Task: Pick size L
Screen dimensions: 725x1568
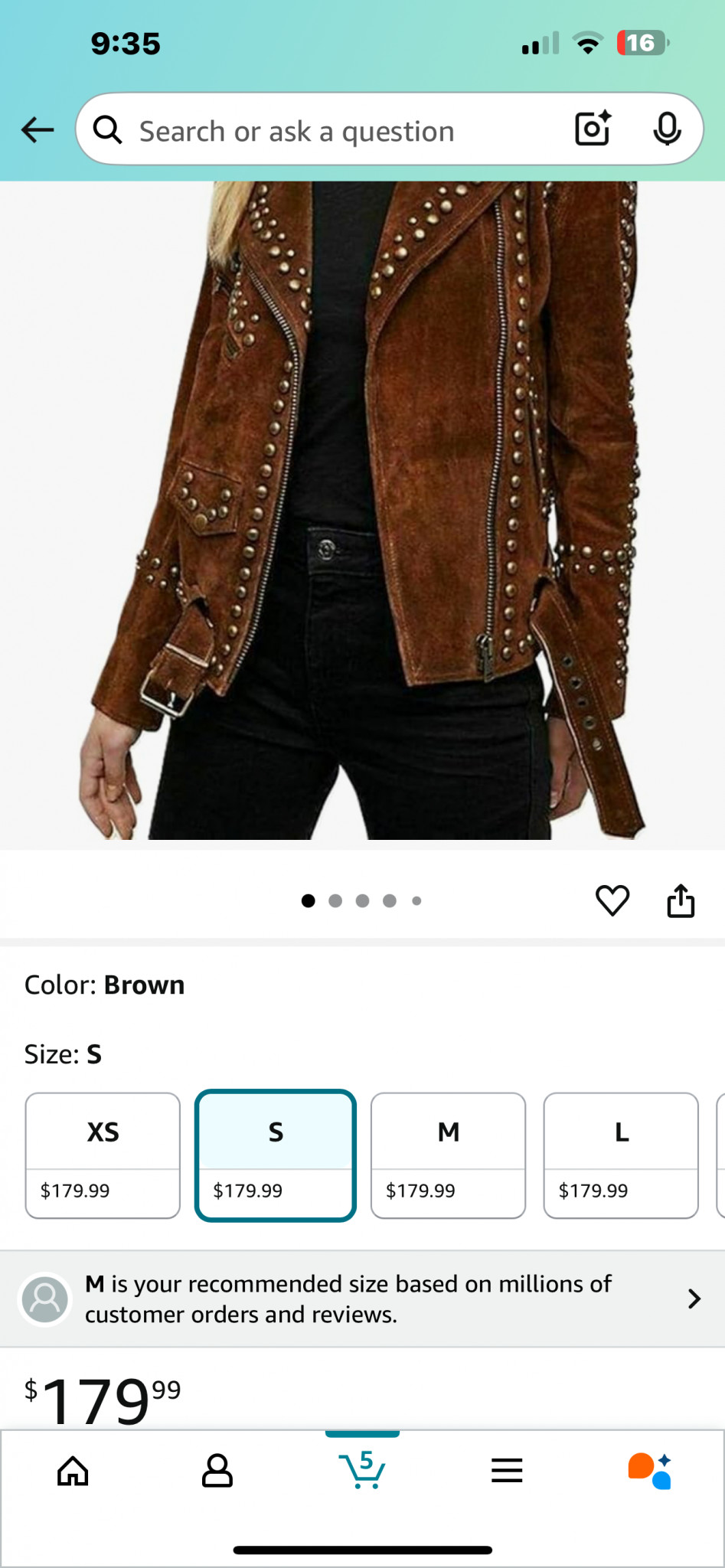Action: [621, 1155]
